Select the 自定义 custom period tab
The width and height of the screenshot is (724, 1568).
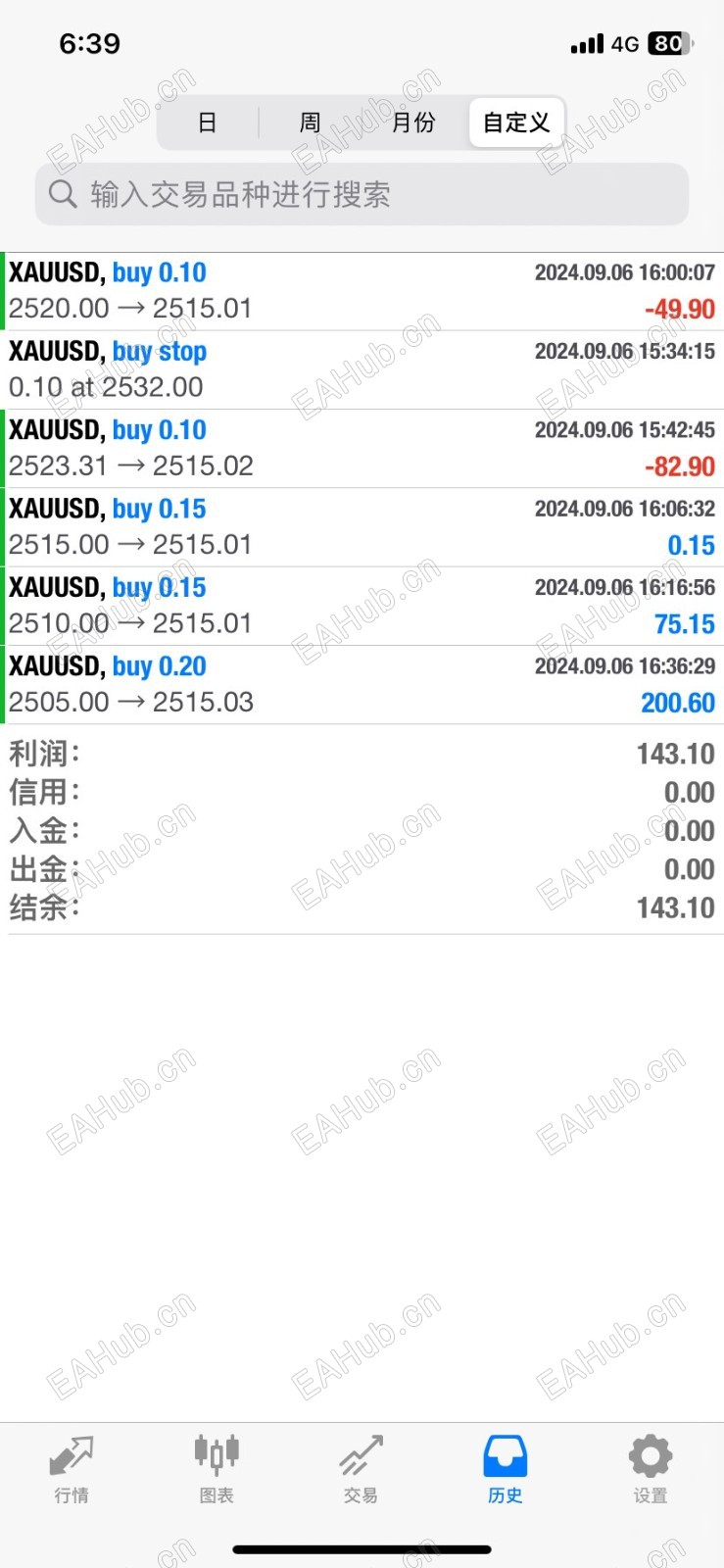(516, 122)
